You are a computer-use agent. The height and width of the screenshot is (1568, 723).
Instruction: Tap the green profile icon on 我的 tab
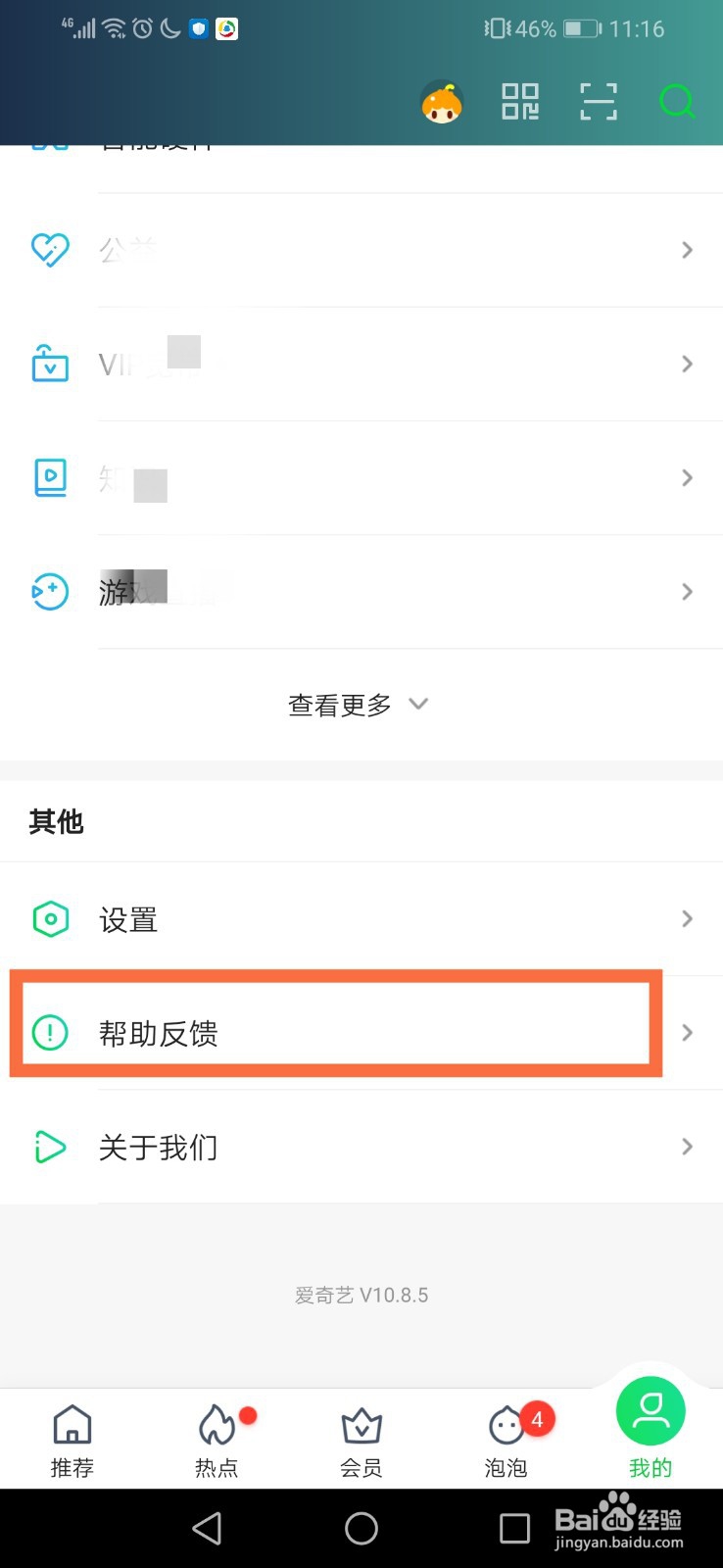(x=650, y=1411)
